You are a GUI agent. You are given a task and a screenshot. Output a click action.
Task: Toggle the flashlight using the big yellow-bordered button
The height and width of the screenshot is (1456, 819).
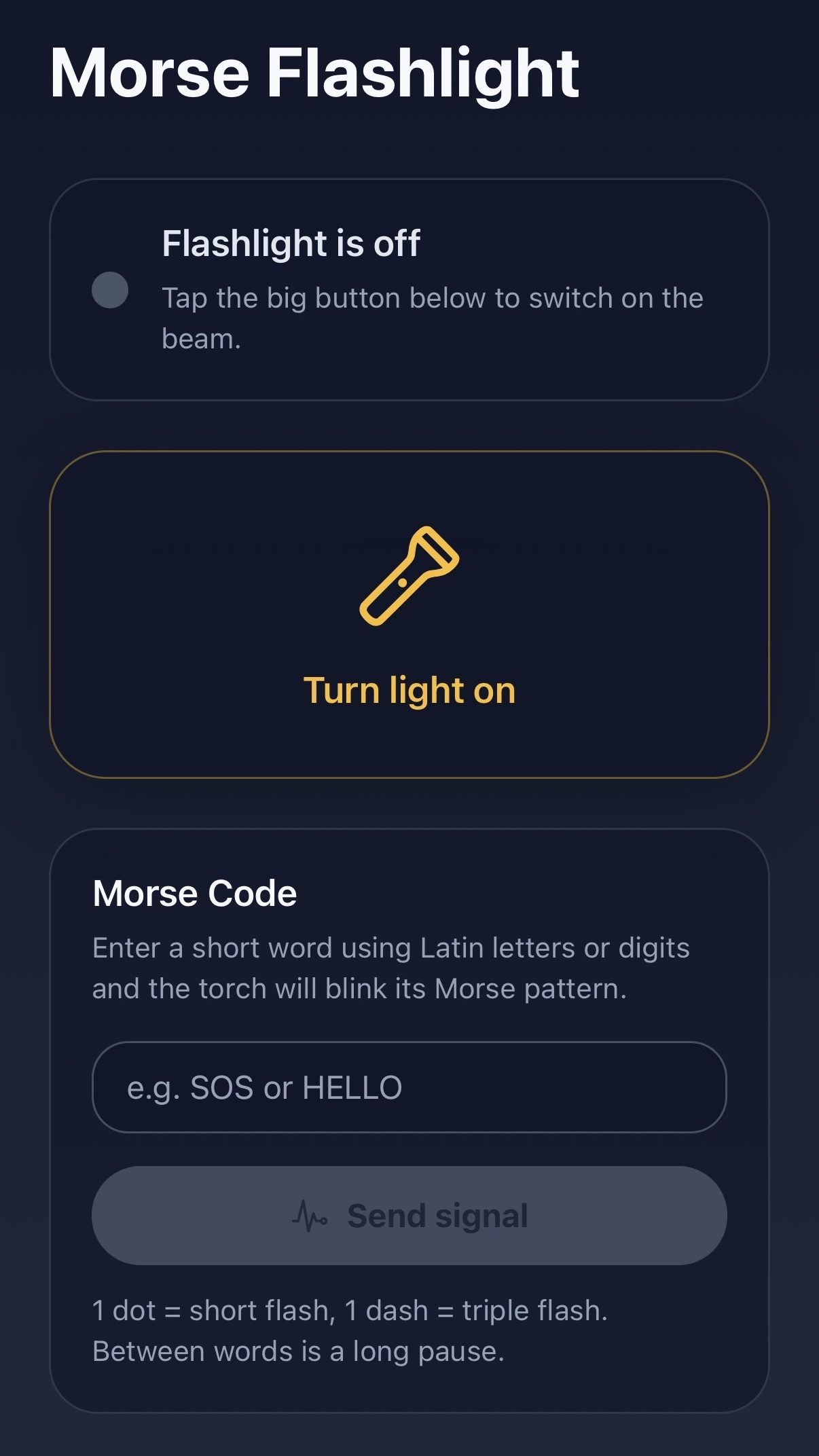click(x=409, y=615)
